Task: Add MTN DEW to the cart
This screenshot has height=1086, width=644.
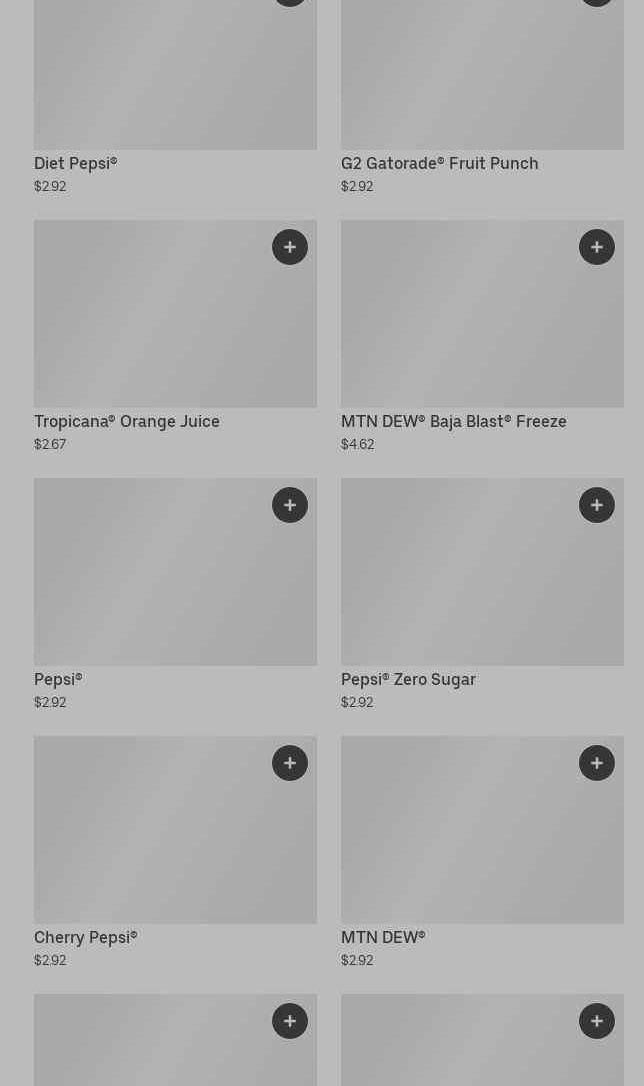Action: 596,763
